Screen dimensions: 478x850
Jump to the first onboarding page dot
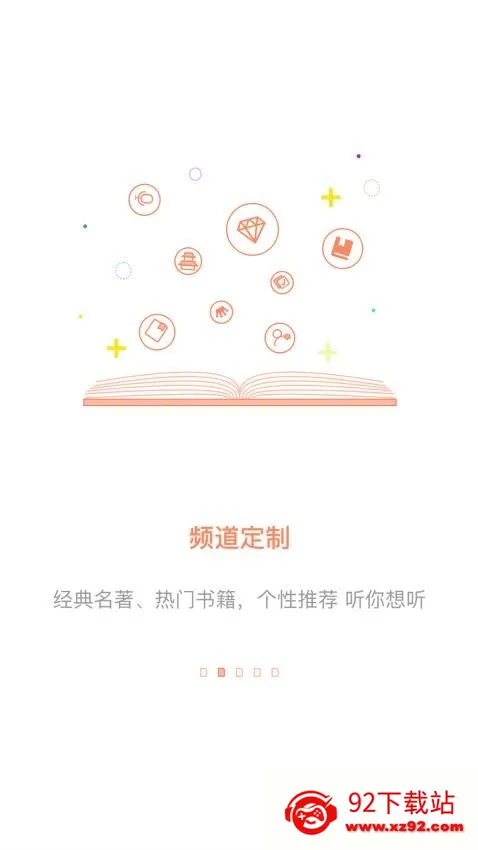204,672
